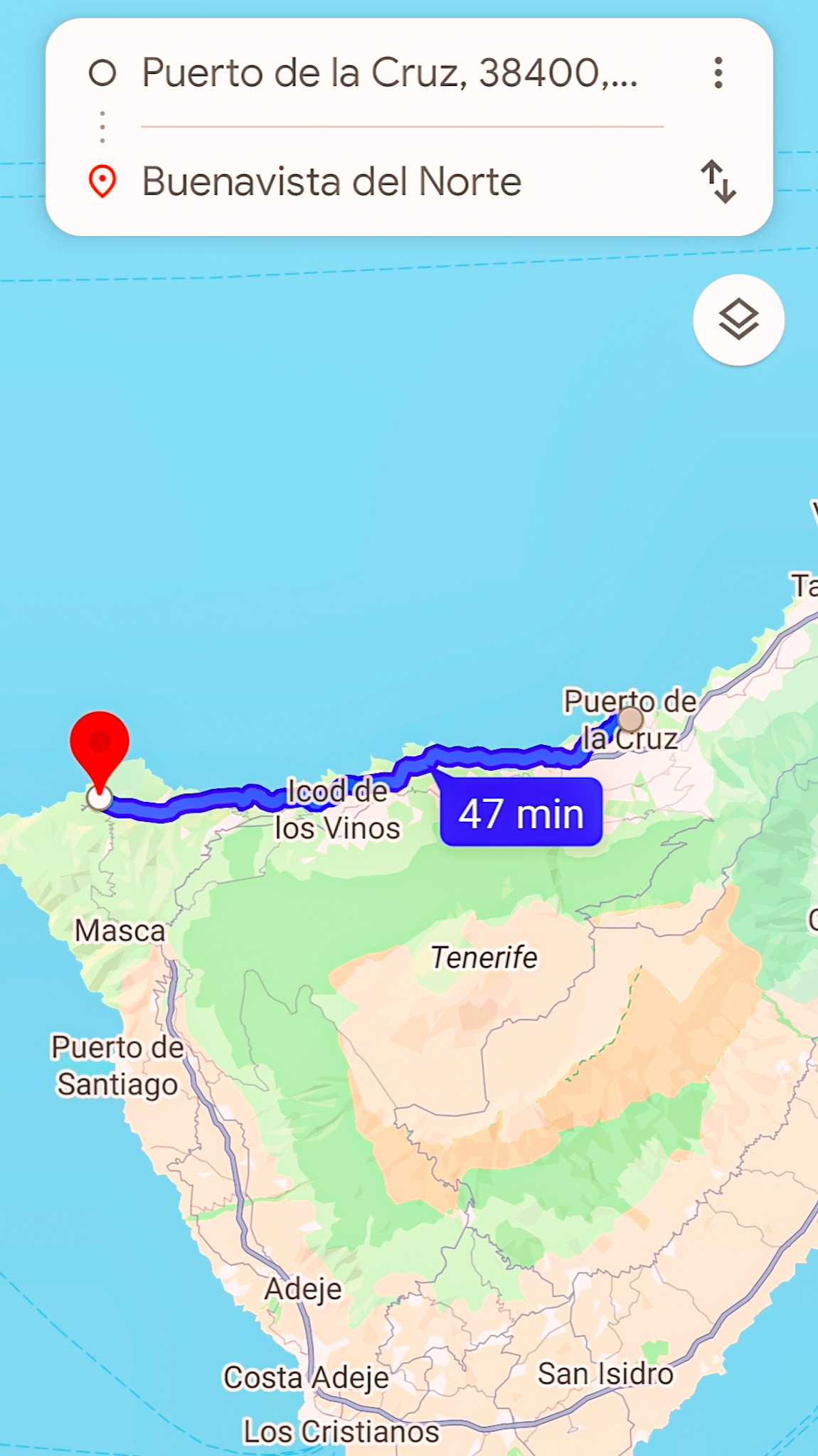818x1456 pixels.
Task: Swap start and destination
Action: 718,181
